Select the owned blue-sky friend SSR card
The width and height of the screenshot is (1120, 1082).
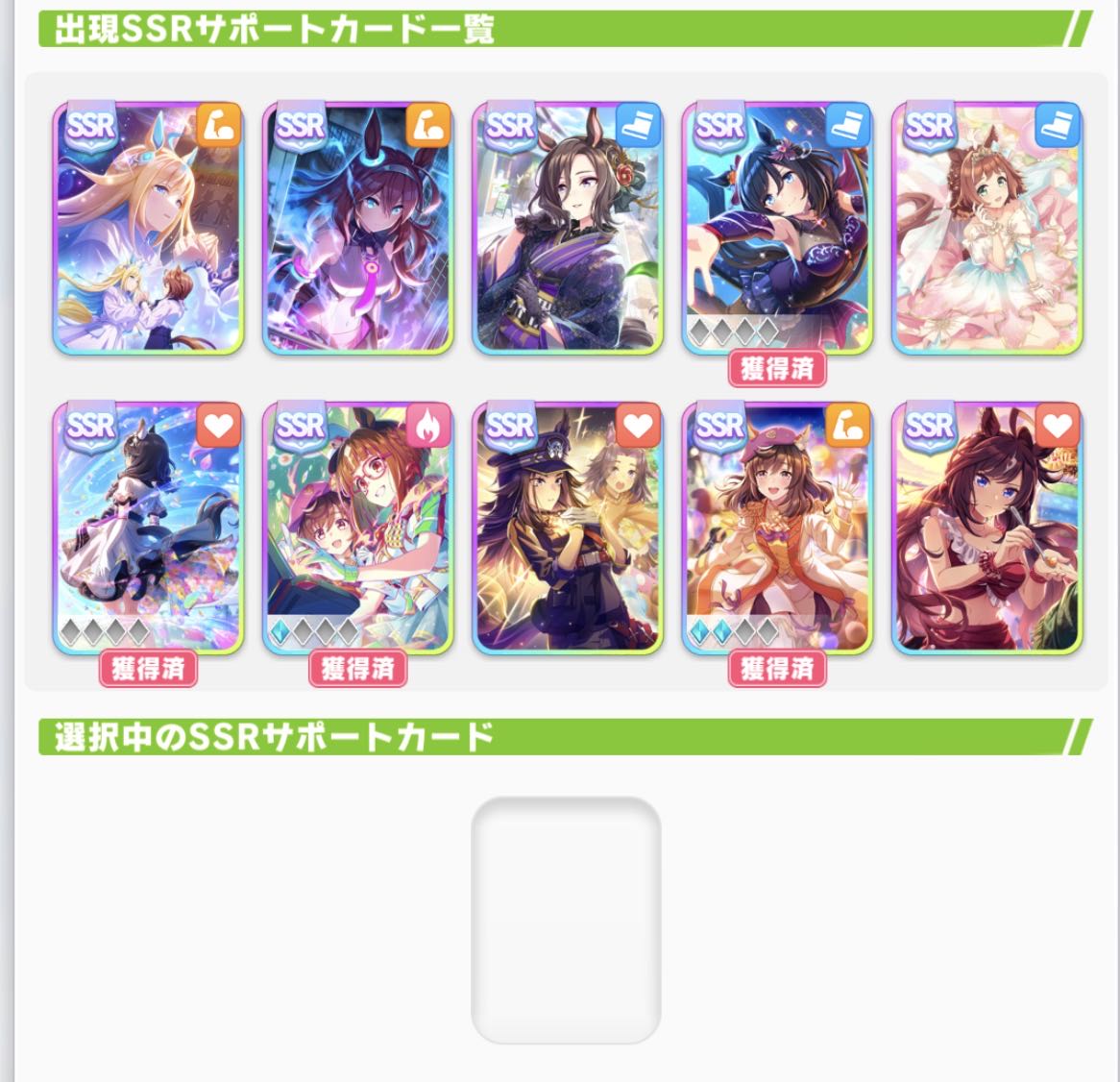coord(148,529)
